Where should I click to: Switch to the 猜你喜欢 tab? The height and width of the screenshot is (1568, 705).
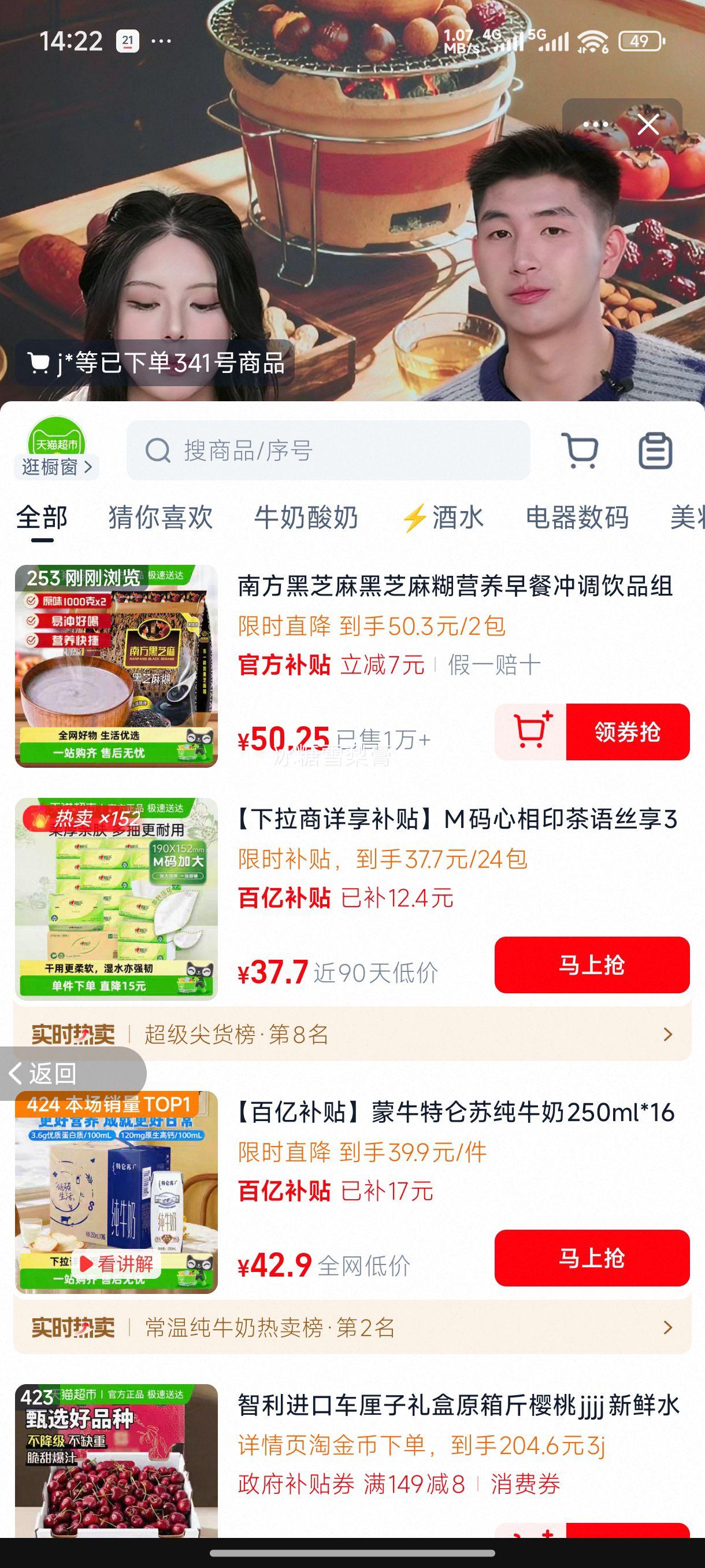pos(161,517)
